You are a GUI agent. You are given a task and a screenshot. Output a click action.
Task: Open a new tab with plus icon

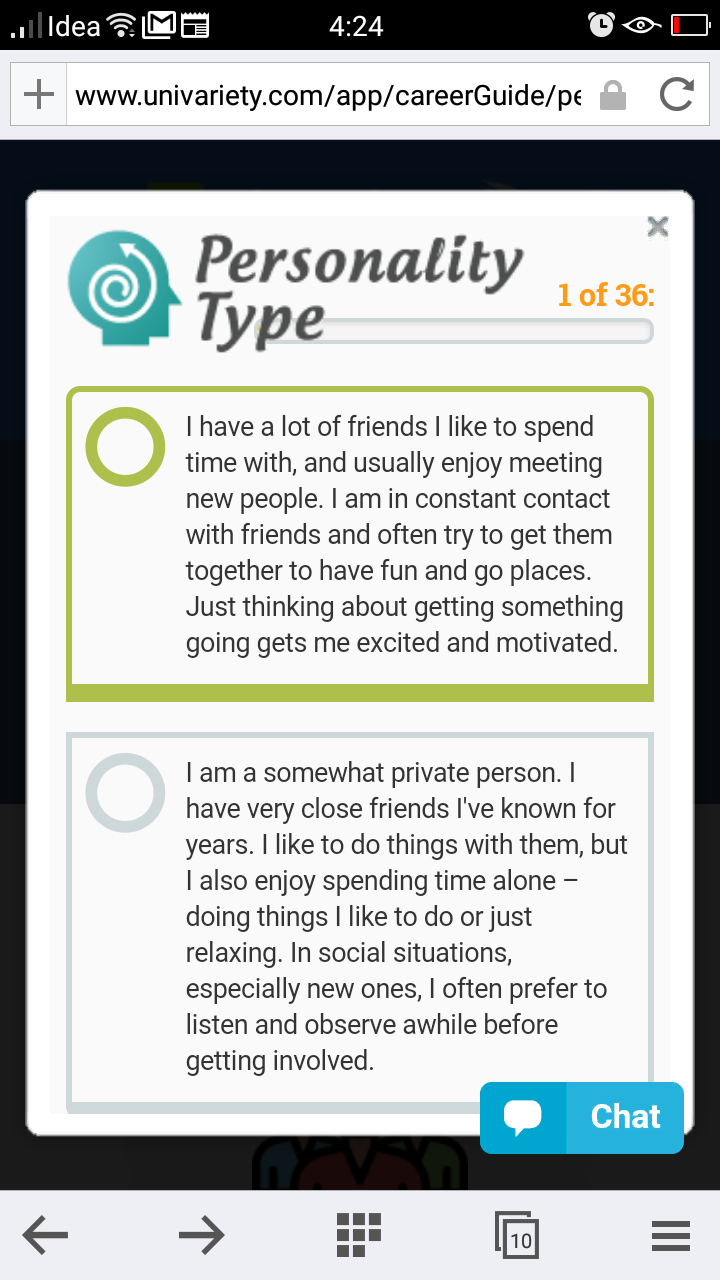39,95
